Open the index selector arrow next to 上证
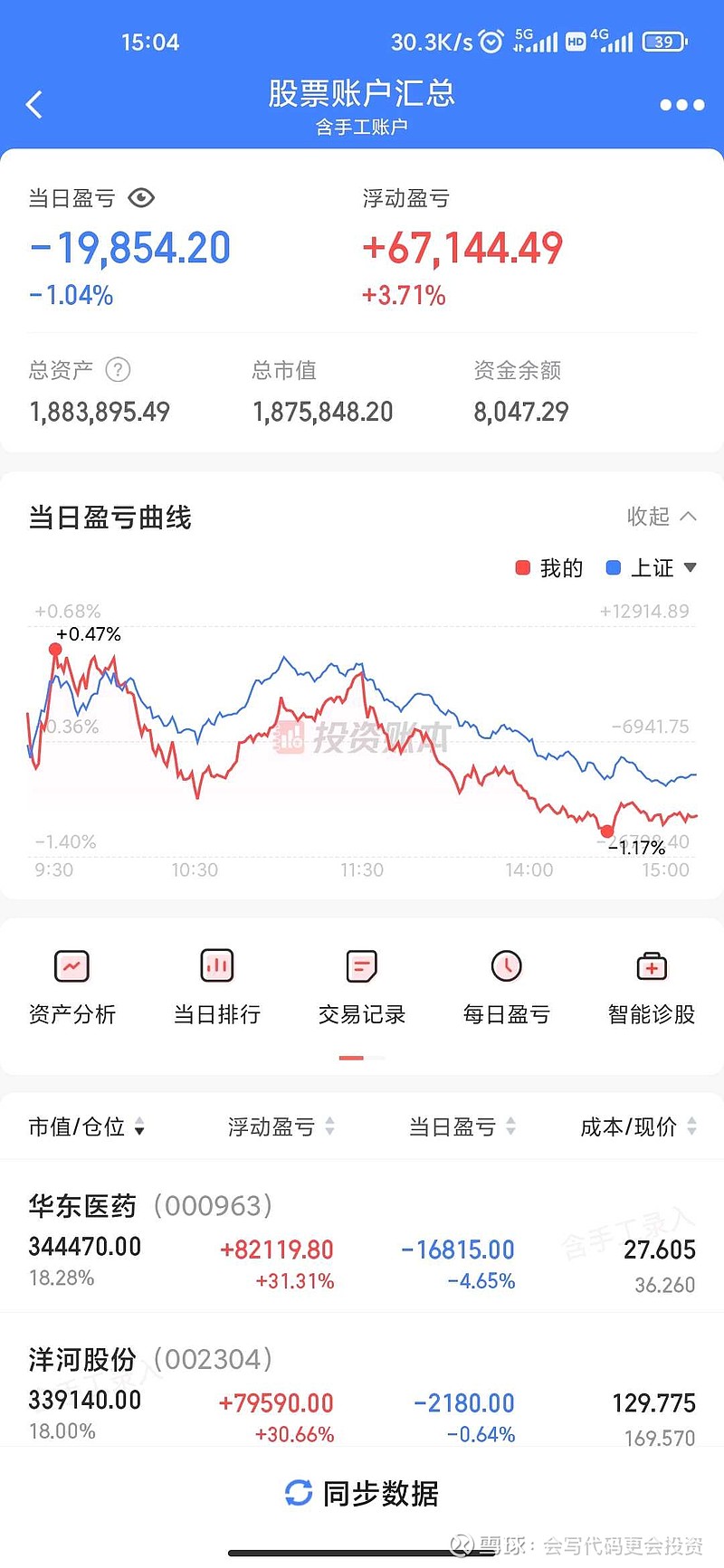Image resolution: width=724 pixels, height=1568 pixels. [691, 567]
